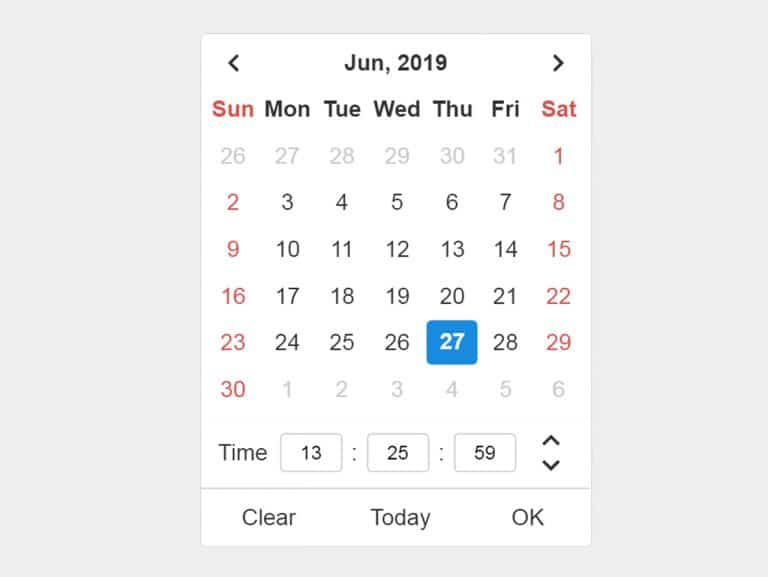Tap the seconds field showing 59
The width and height of the screenshot is (768, 577).
485,453
